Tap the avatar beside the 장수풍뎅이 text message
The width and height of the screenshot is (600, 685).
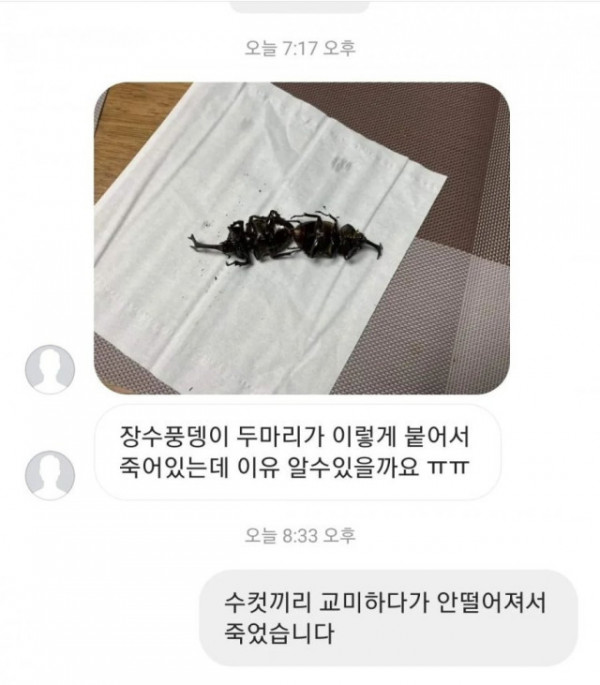pos(50,473)
